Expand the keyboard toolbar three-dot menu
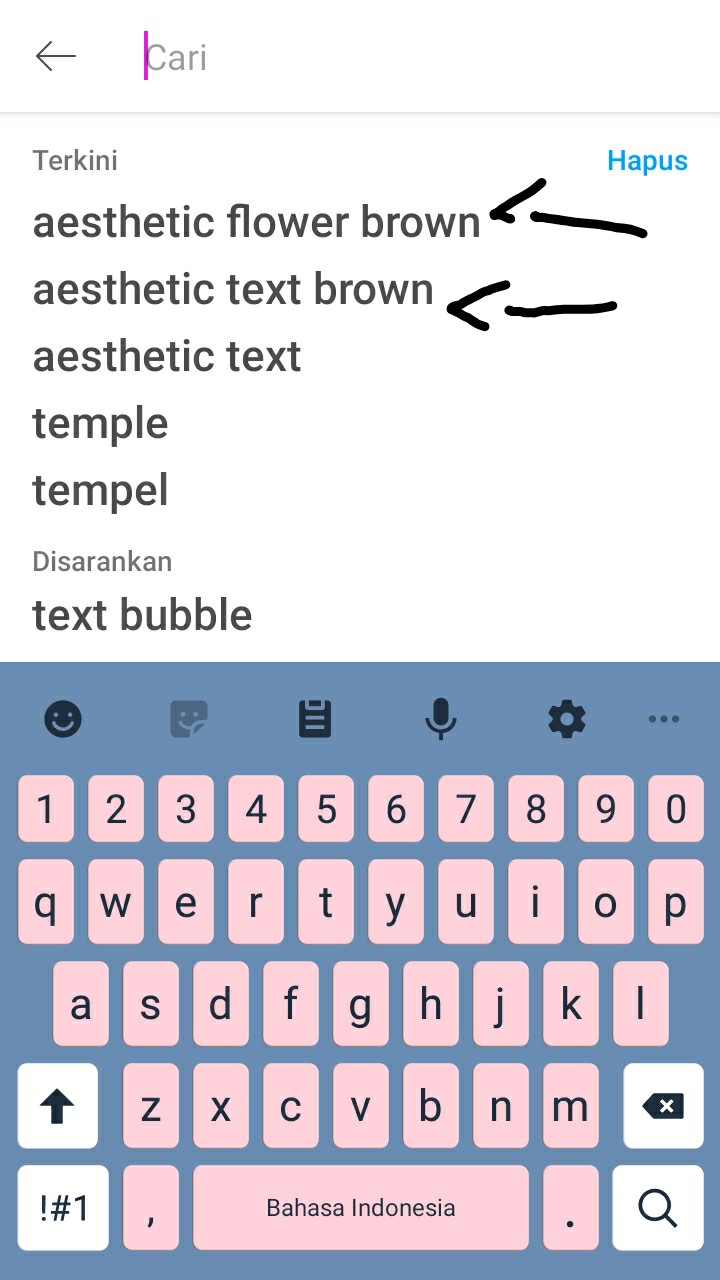 click(x=664, y=718)
